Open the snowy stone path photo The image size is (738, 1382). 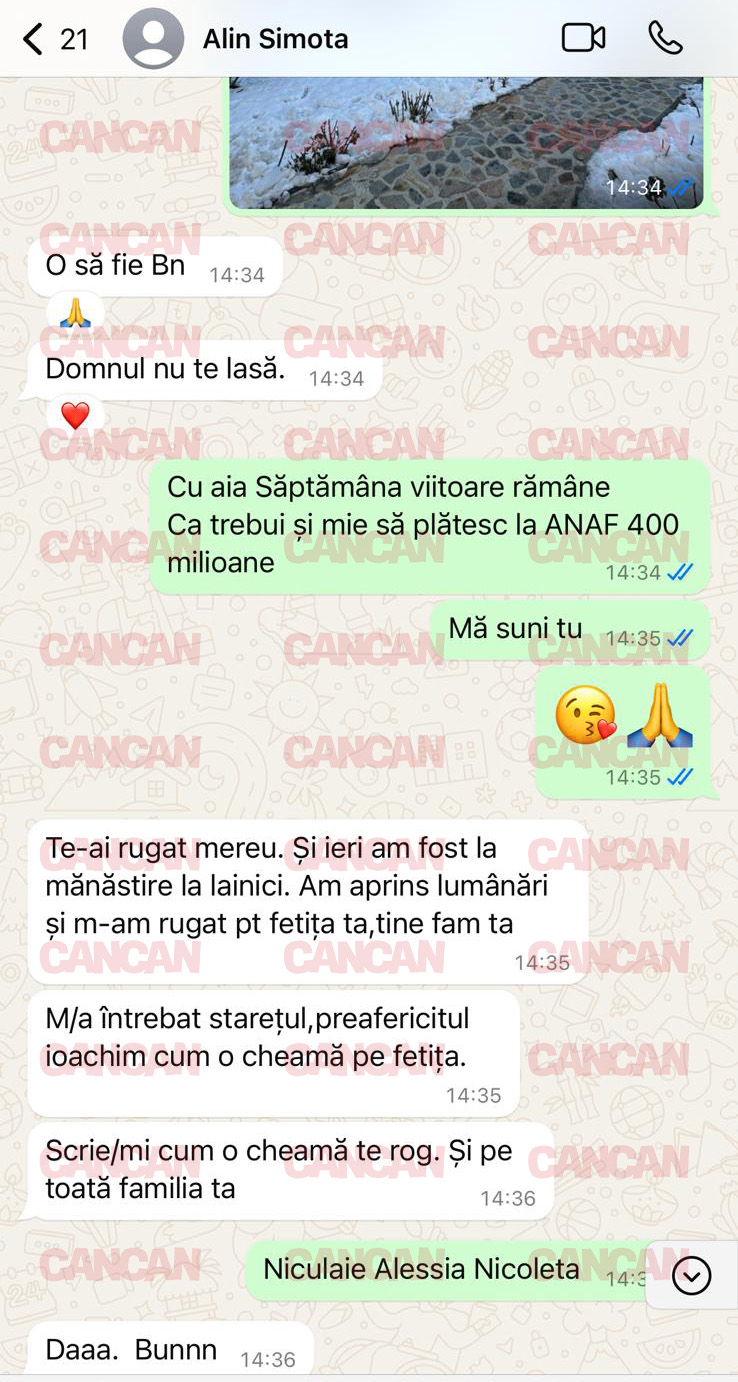tap(465, 143)
